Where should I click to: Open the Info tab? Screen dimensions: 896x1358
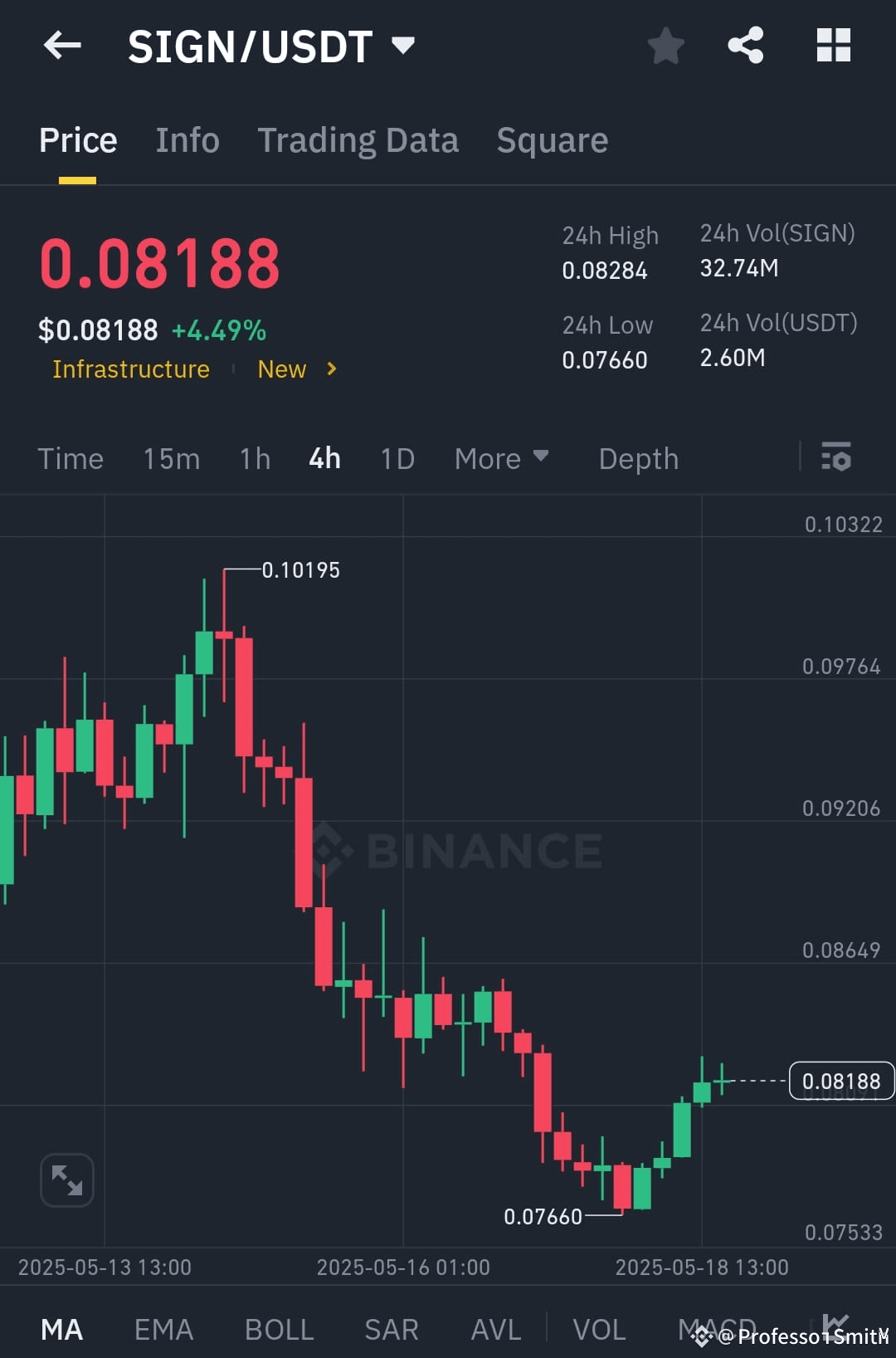point(187,139)
